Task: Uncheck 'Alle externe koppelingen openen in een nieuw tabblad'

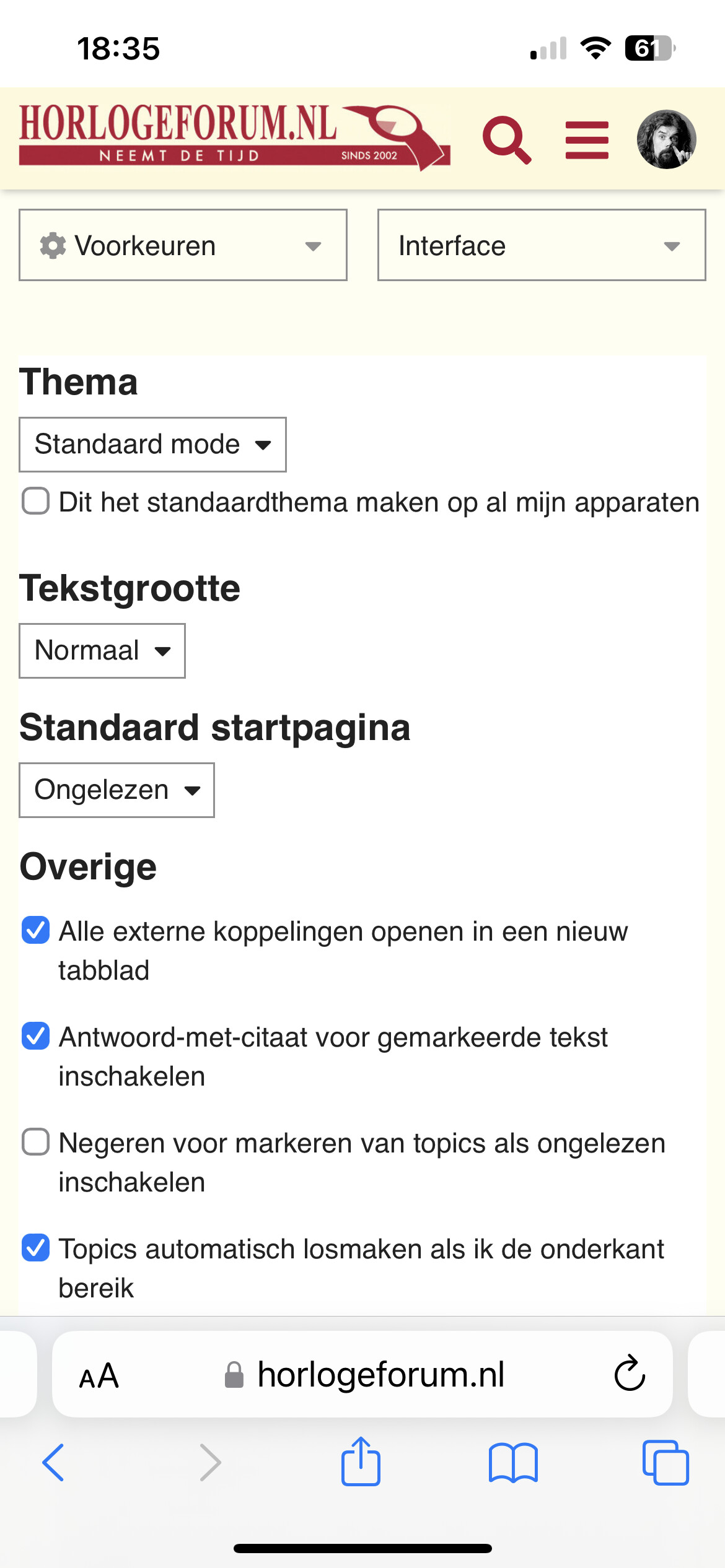Action: [35, 930]
